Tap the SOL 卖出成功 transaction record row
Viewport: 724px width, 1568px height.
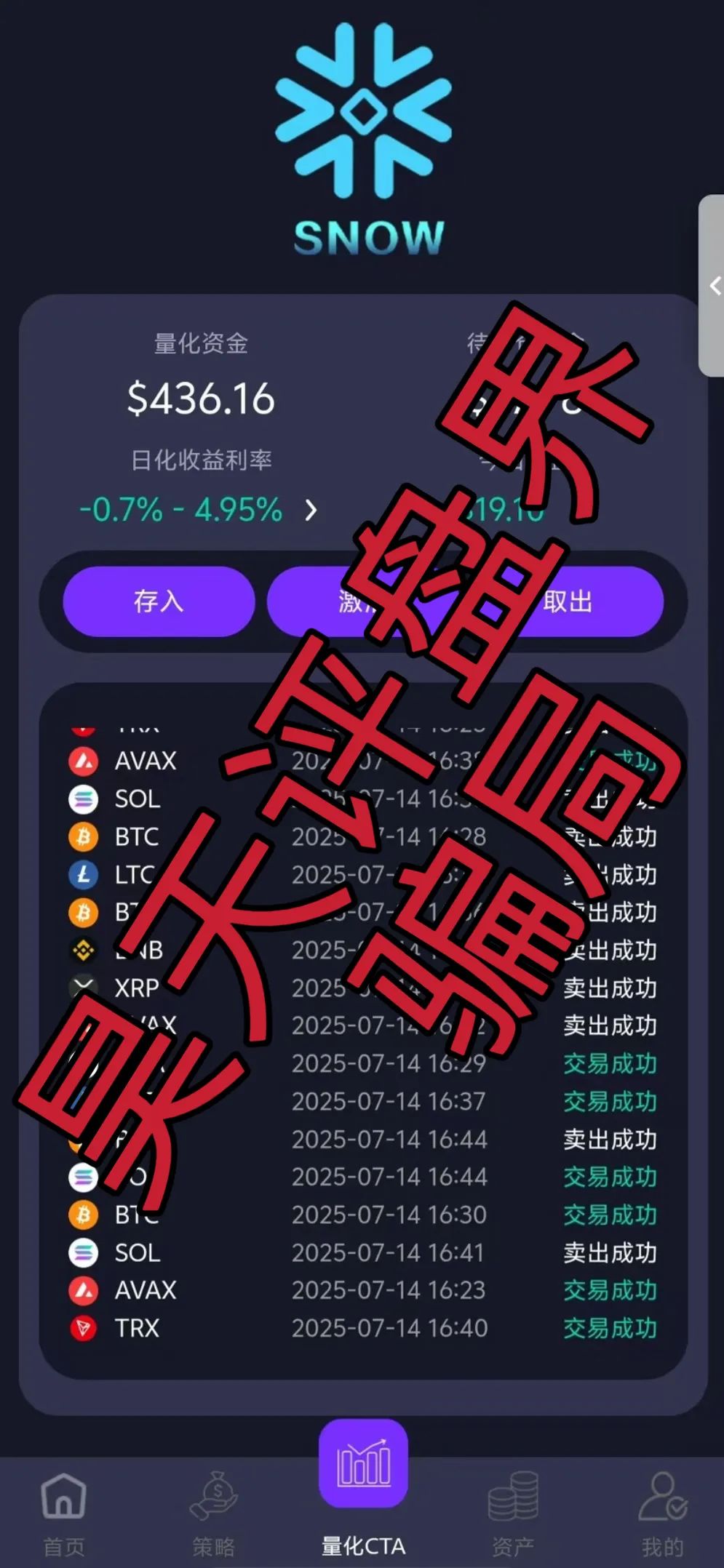coord(364,1253)
